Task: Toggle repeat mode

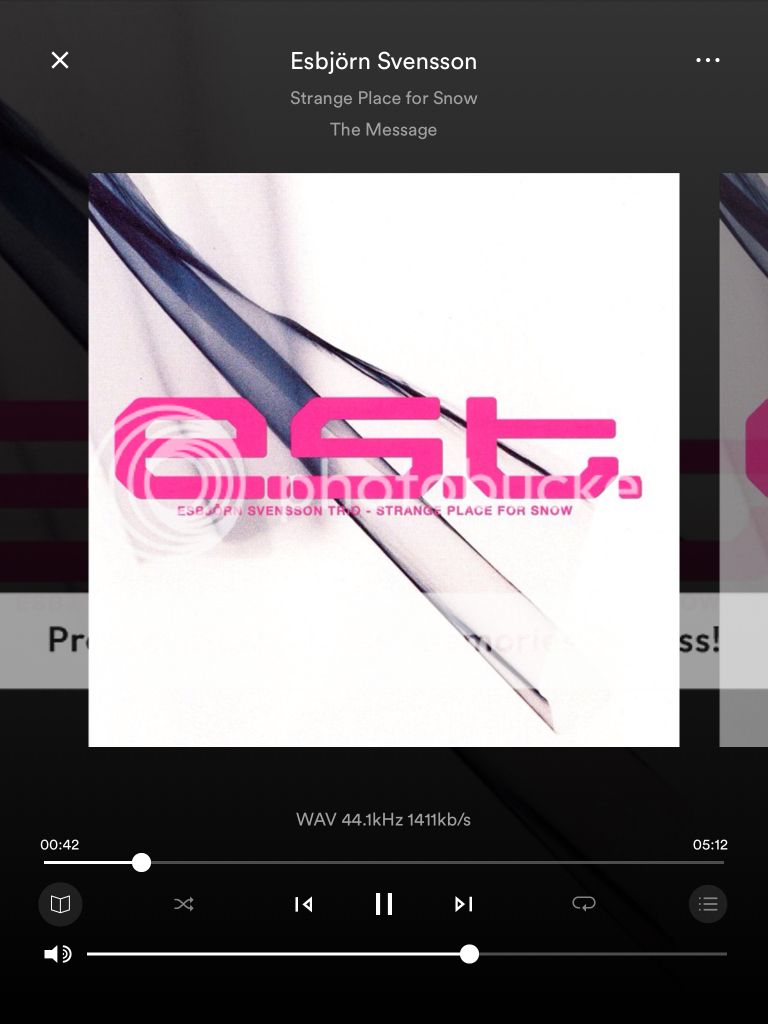Action: click(584, 904)
